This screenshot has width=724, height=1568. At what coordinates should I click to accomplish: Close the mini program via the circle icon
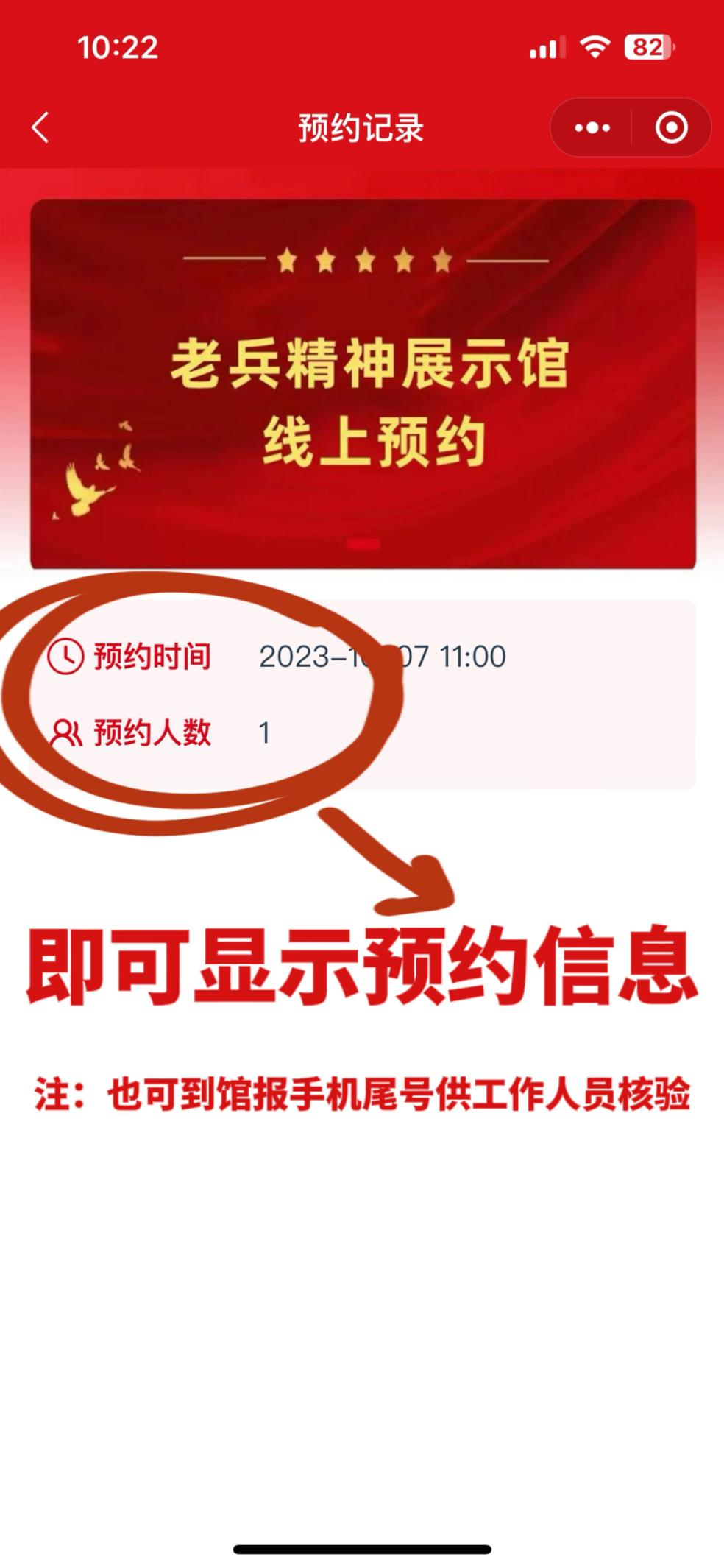671,128
